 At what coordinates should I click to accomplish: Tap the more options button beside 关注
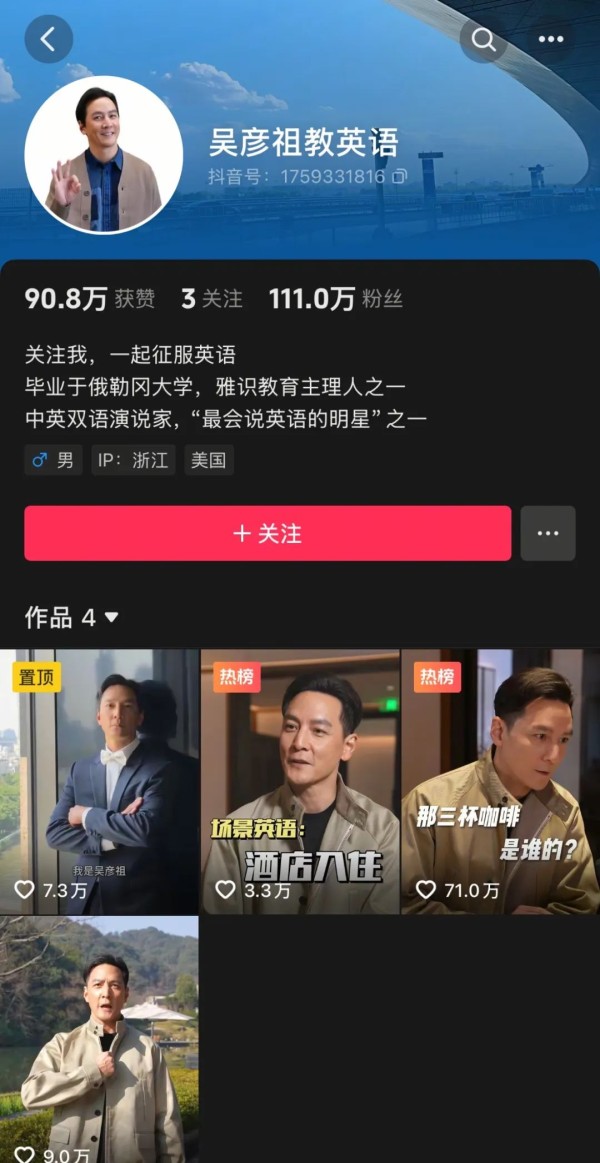coord(548,533)
